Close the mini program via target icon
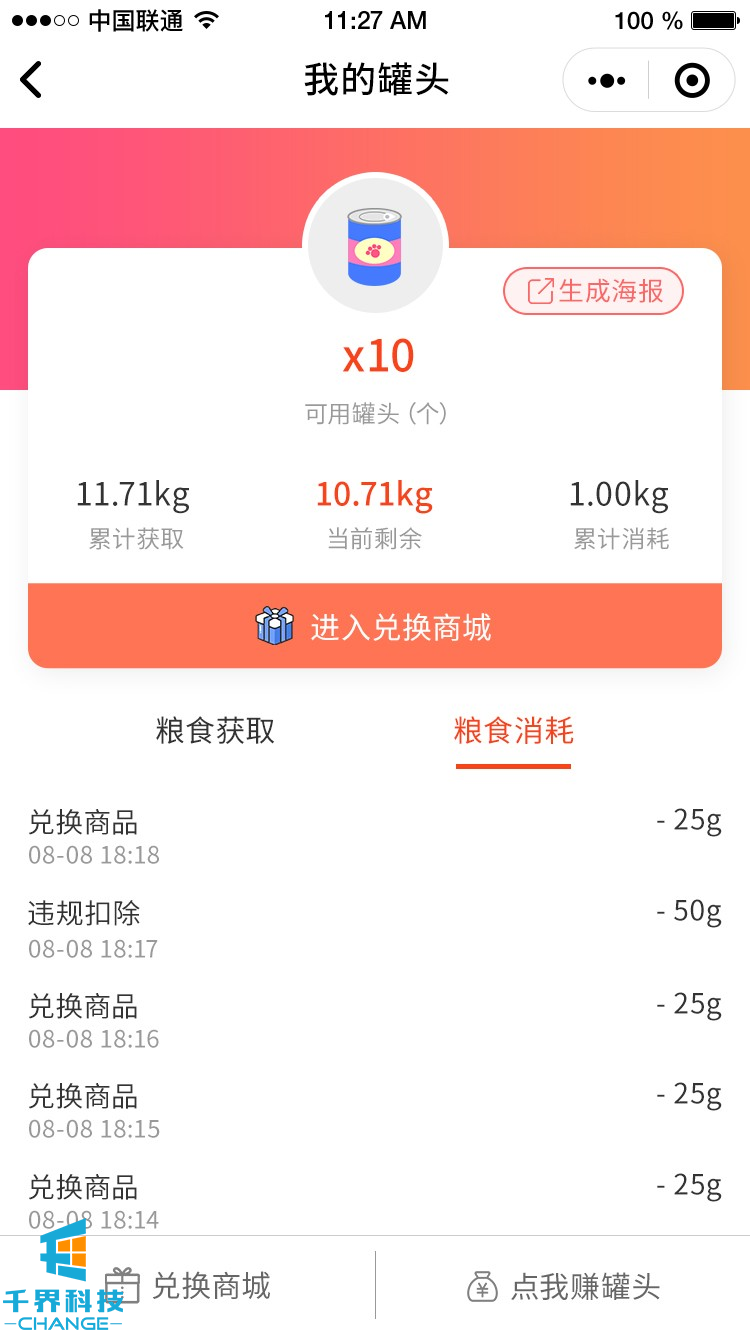The width and height of the screenshot is (750, 1334). 692,80
